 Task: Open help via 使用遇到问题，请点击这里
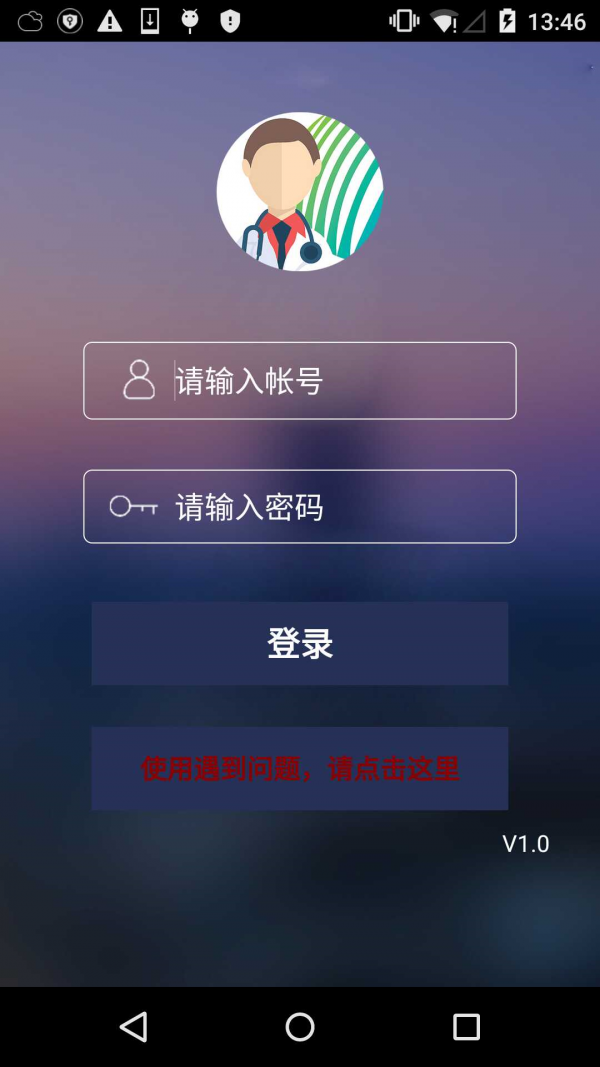(x=300, y=768)
